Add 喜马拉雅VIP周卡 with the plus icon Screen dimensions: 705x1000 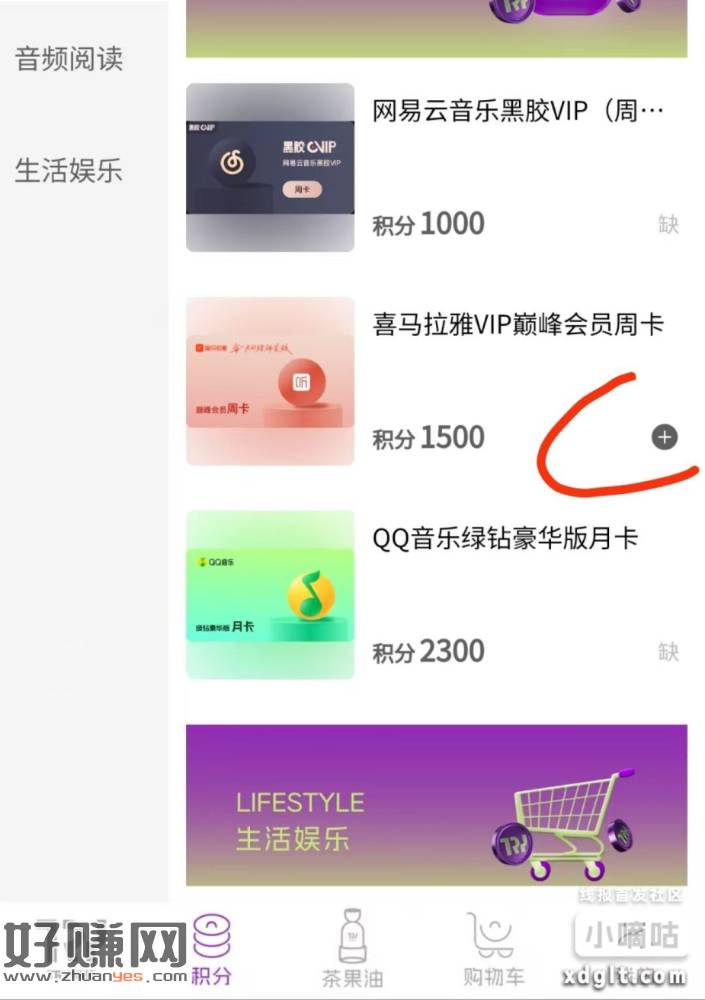click(664, 437)
